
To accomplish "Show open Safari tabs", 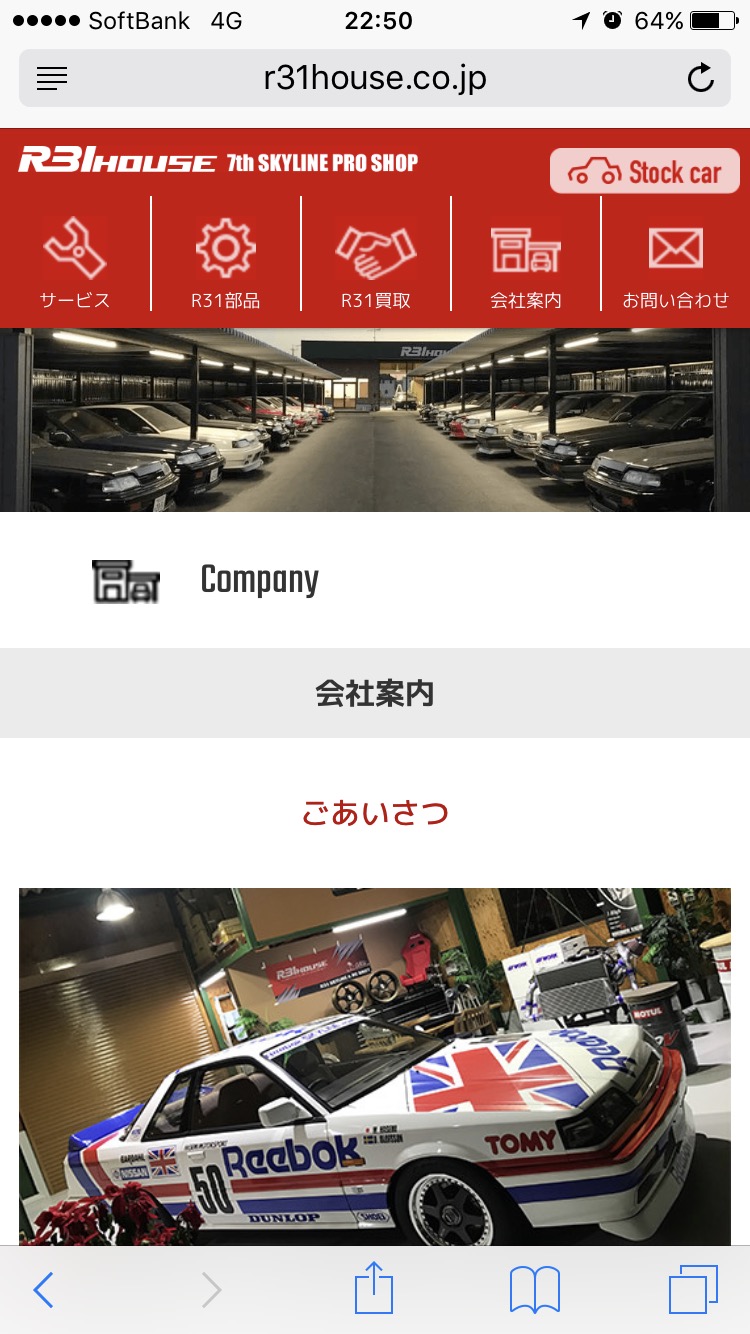I will coord(694,1290).
